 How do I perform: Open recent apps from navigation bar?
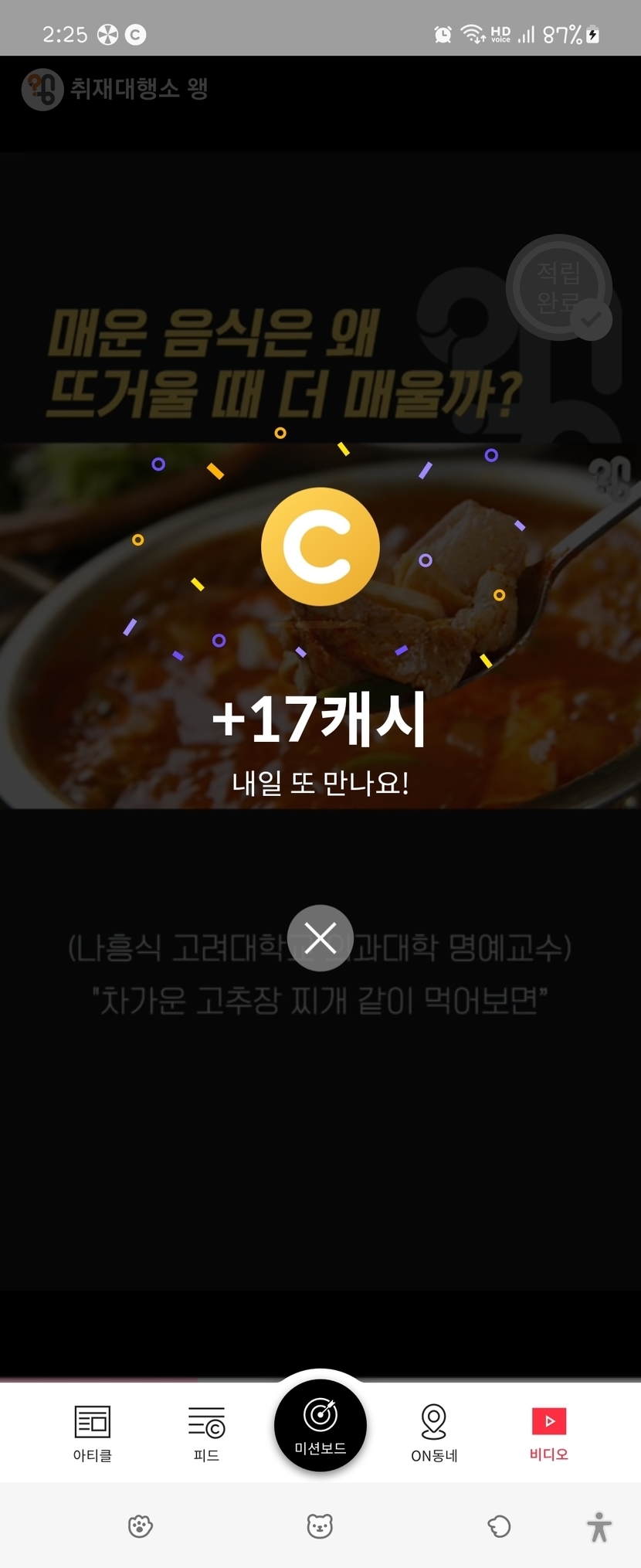(x=141, y=1526)
